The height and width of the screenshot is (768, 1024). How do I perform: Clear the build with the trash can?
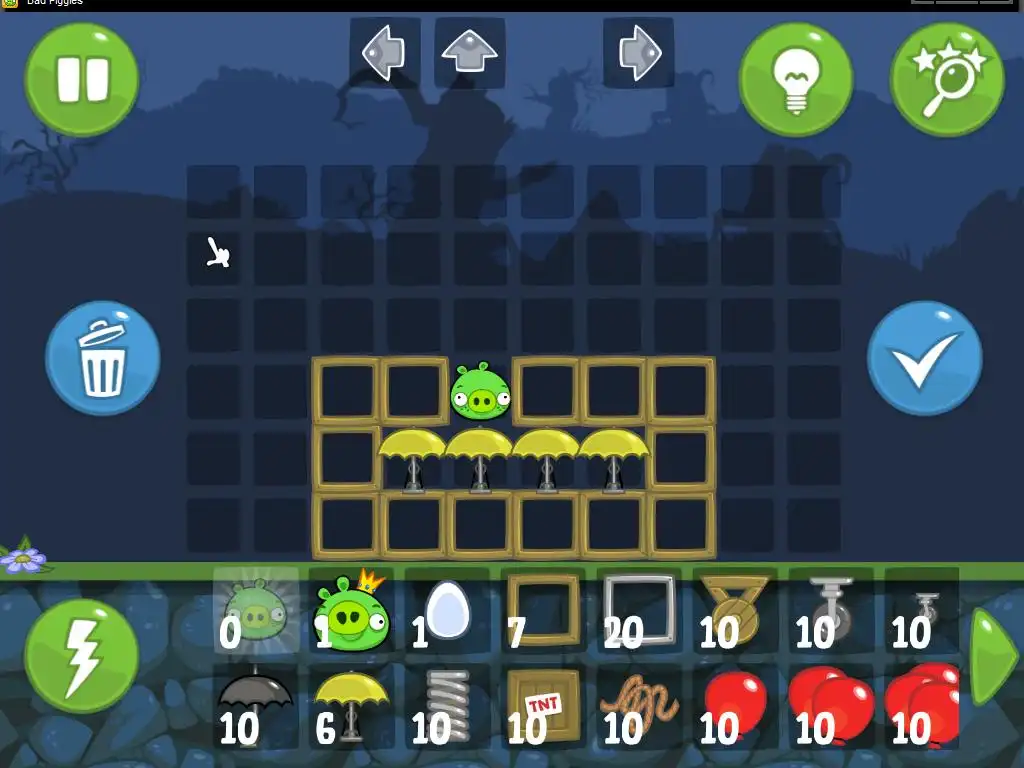pos(102,357)
